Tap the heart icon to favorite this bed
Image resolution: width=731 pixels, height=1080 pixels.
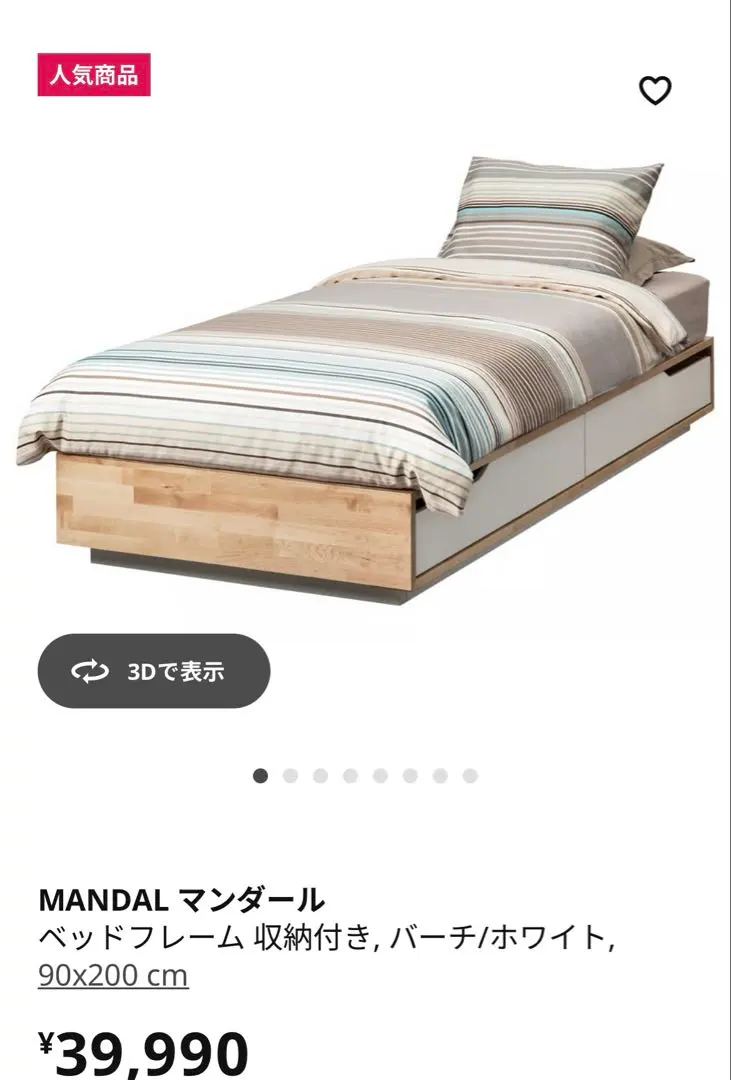[x=657, y=92]
